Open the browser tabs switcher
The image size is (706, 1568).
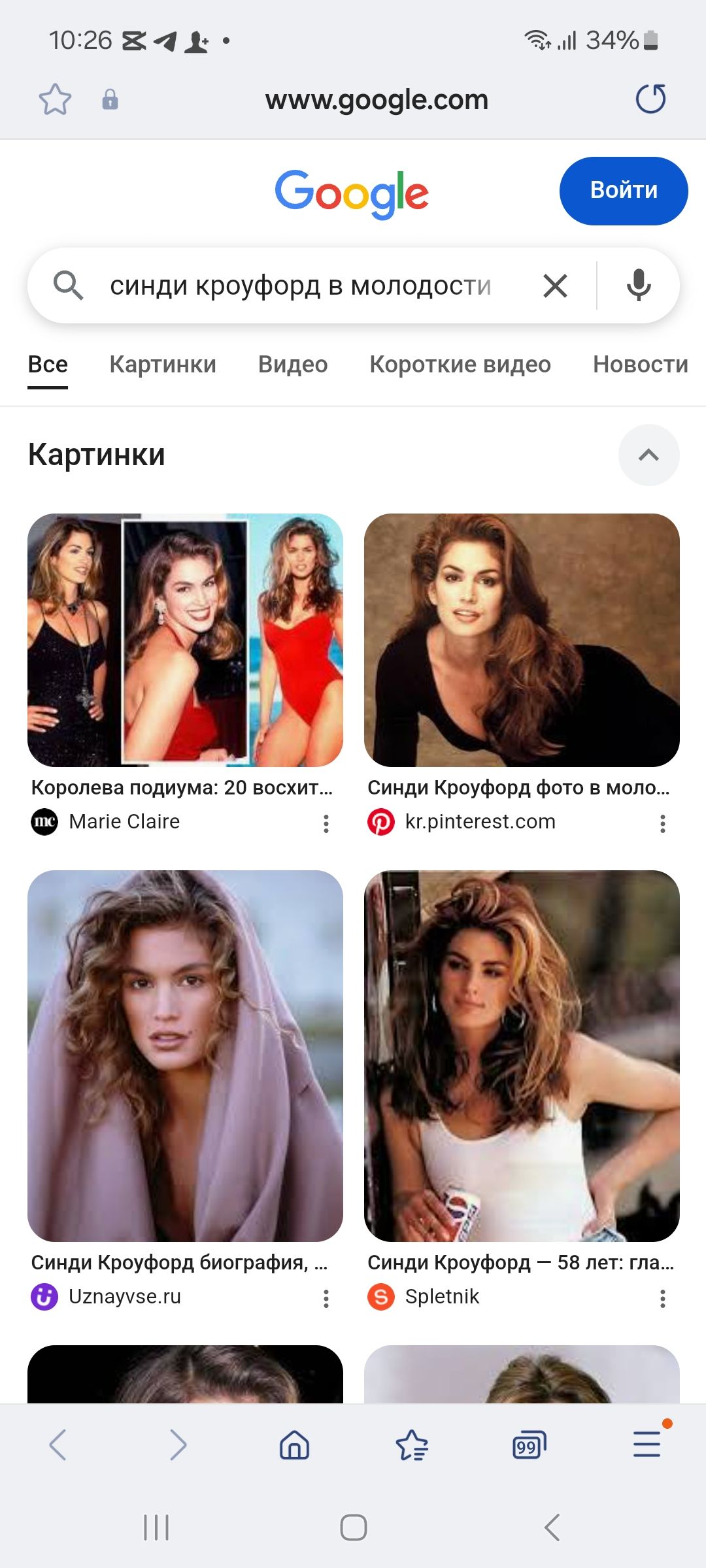529,1445
